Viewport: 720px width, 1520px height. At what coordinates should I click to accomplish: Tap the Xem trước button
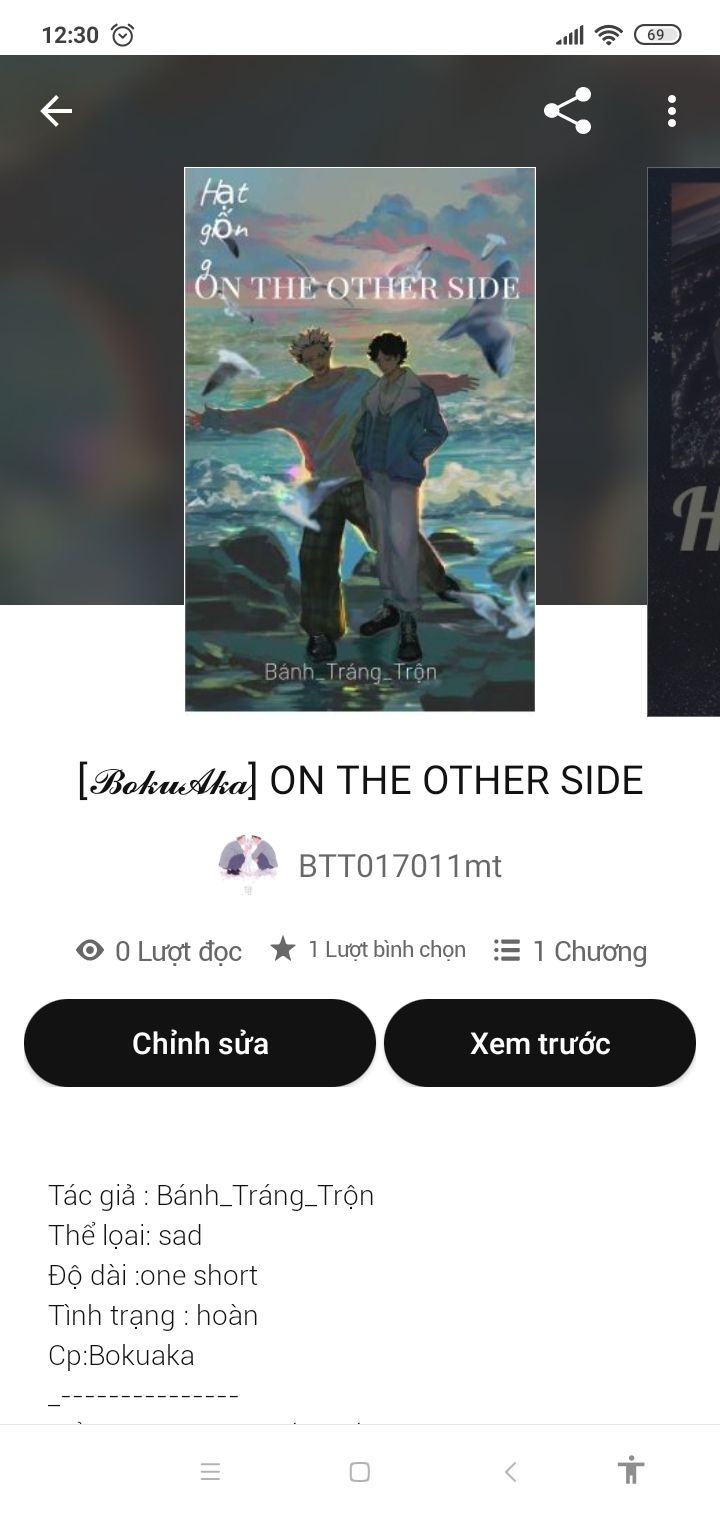[x=540, y=1043]
